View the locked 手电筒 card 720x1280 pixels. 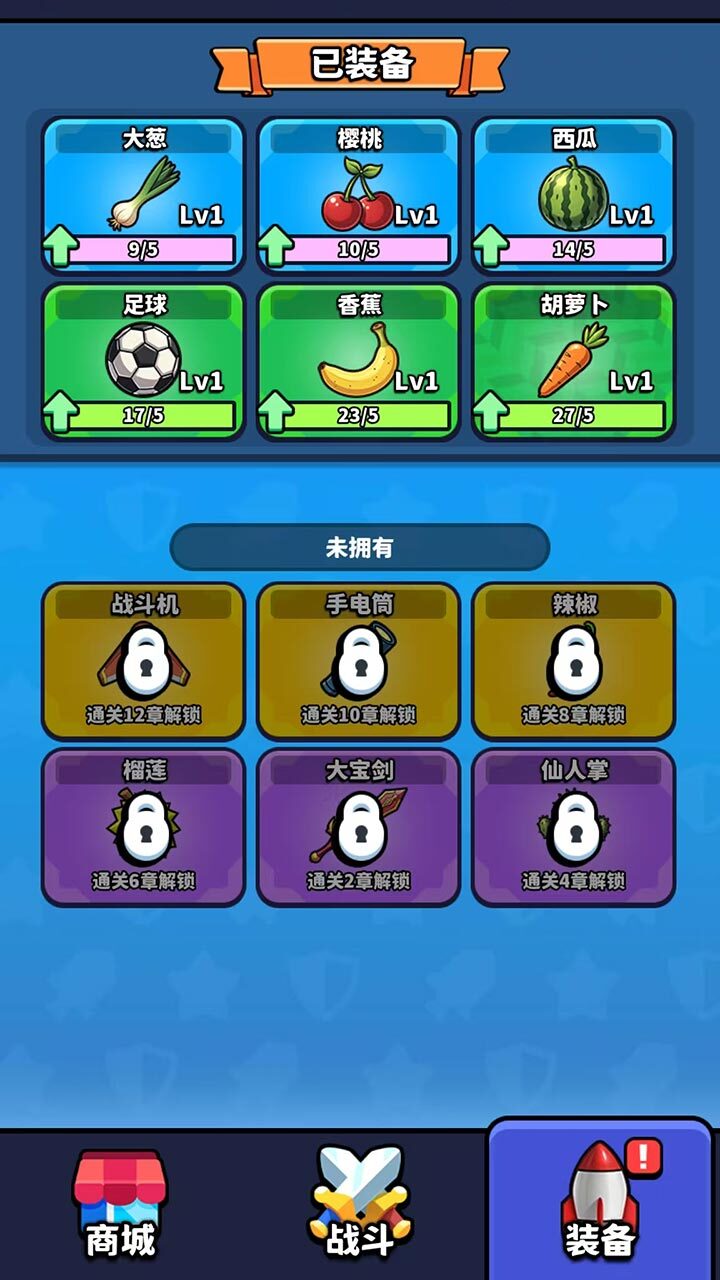click(358, 660)
